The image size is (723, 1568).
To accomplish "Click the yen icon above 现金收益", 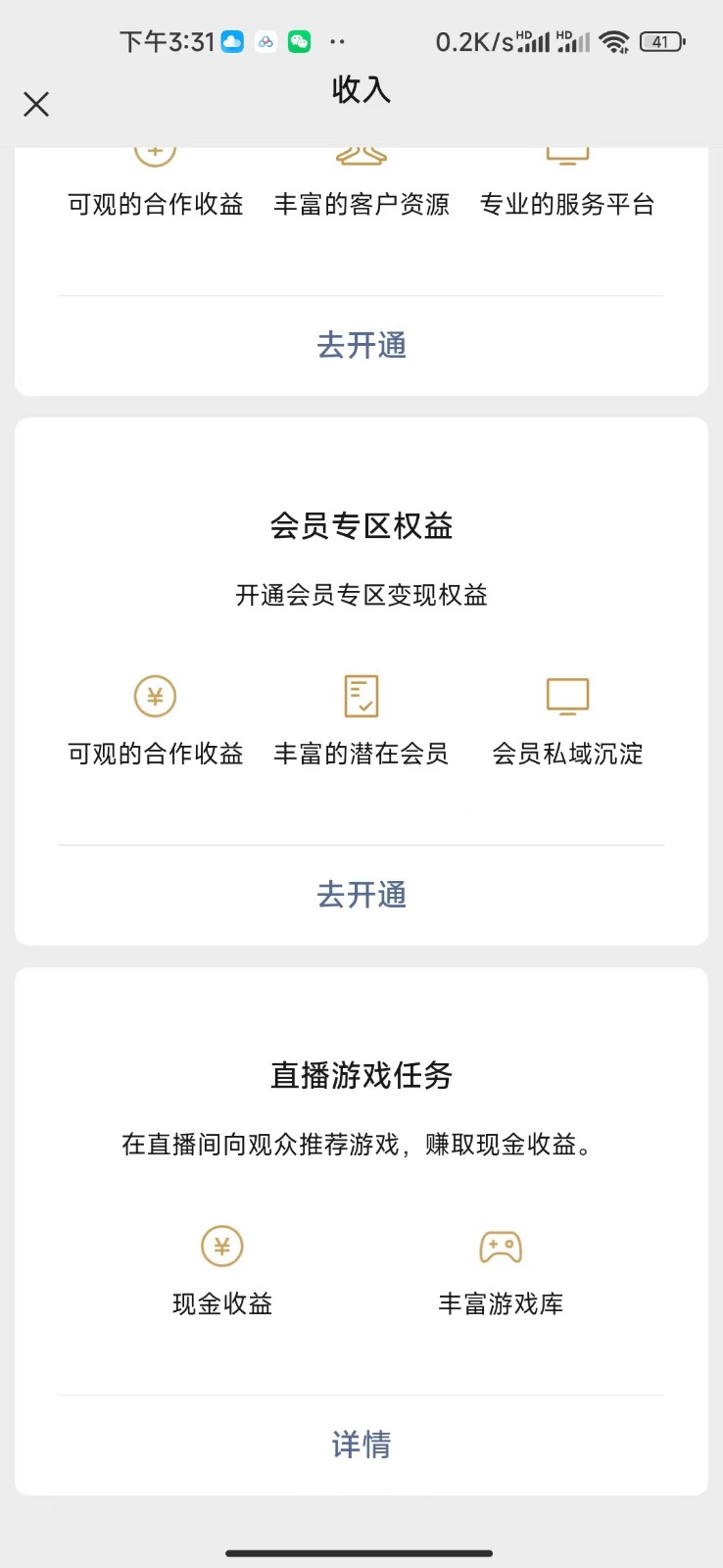I will [x=219, y=1246].
